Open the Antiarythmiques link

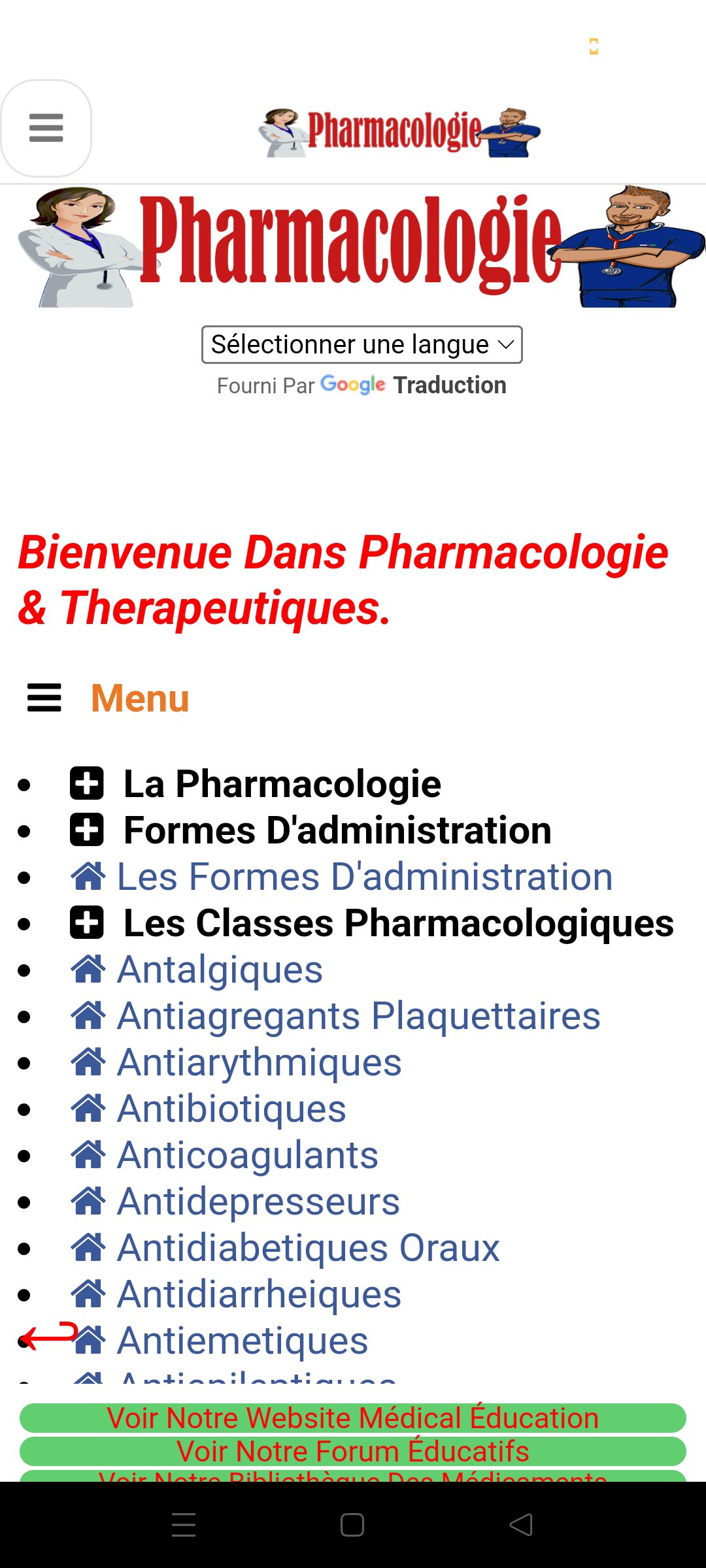(x=259, y=1062)
